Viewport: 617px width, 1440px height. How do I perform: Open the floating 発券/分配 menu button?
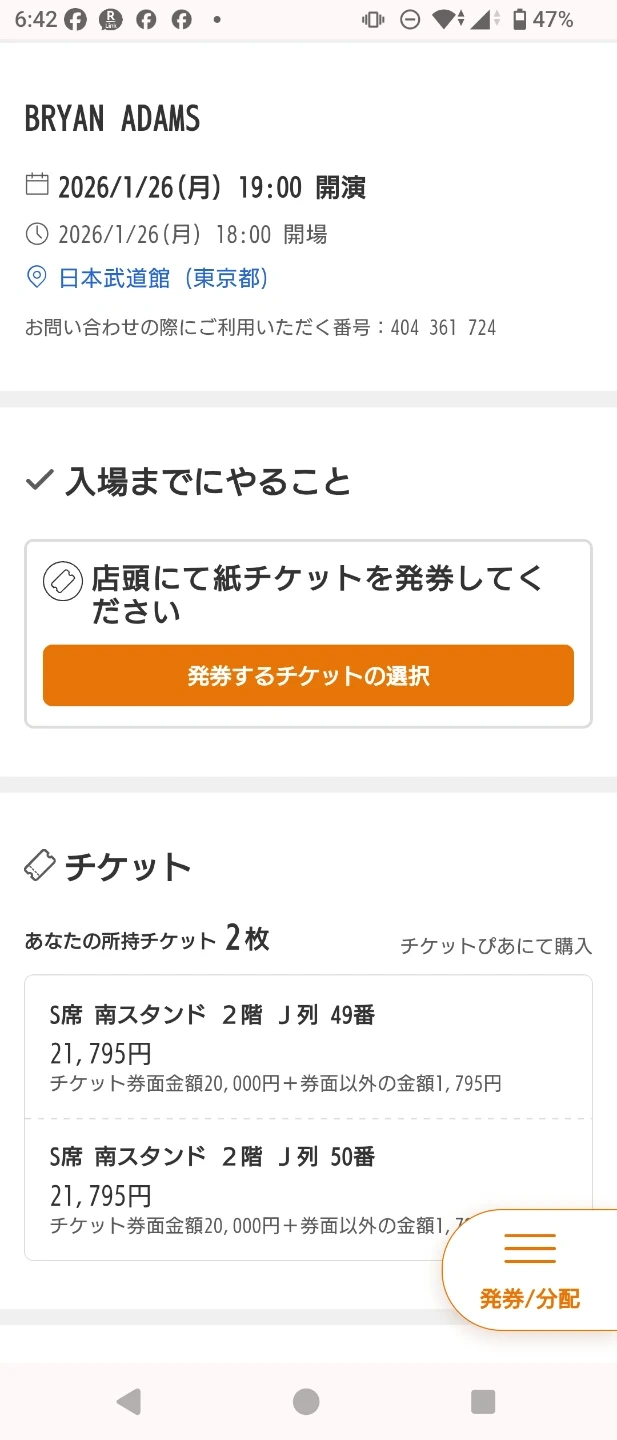(x=529, y=1270)
